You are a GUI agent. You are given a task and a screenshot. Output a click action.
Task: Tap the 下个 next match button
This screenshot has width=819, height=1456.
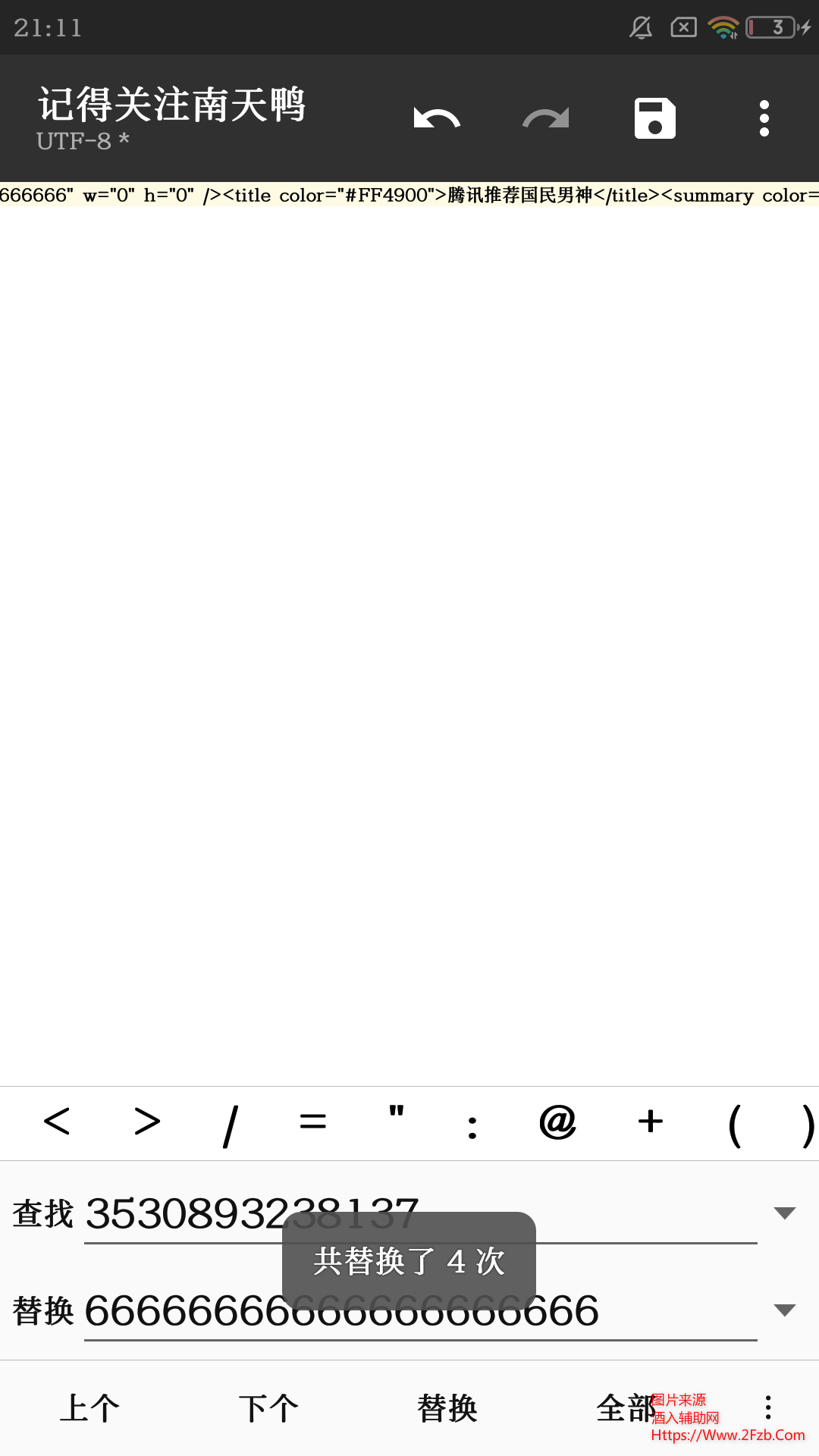267,1408
